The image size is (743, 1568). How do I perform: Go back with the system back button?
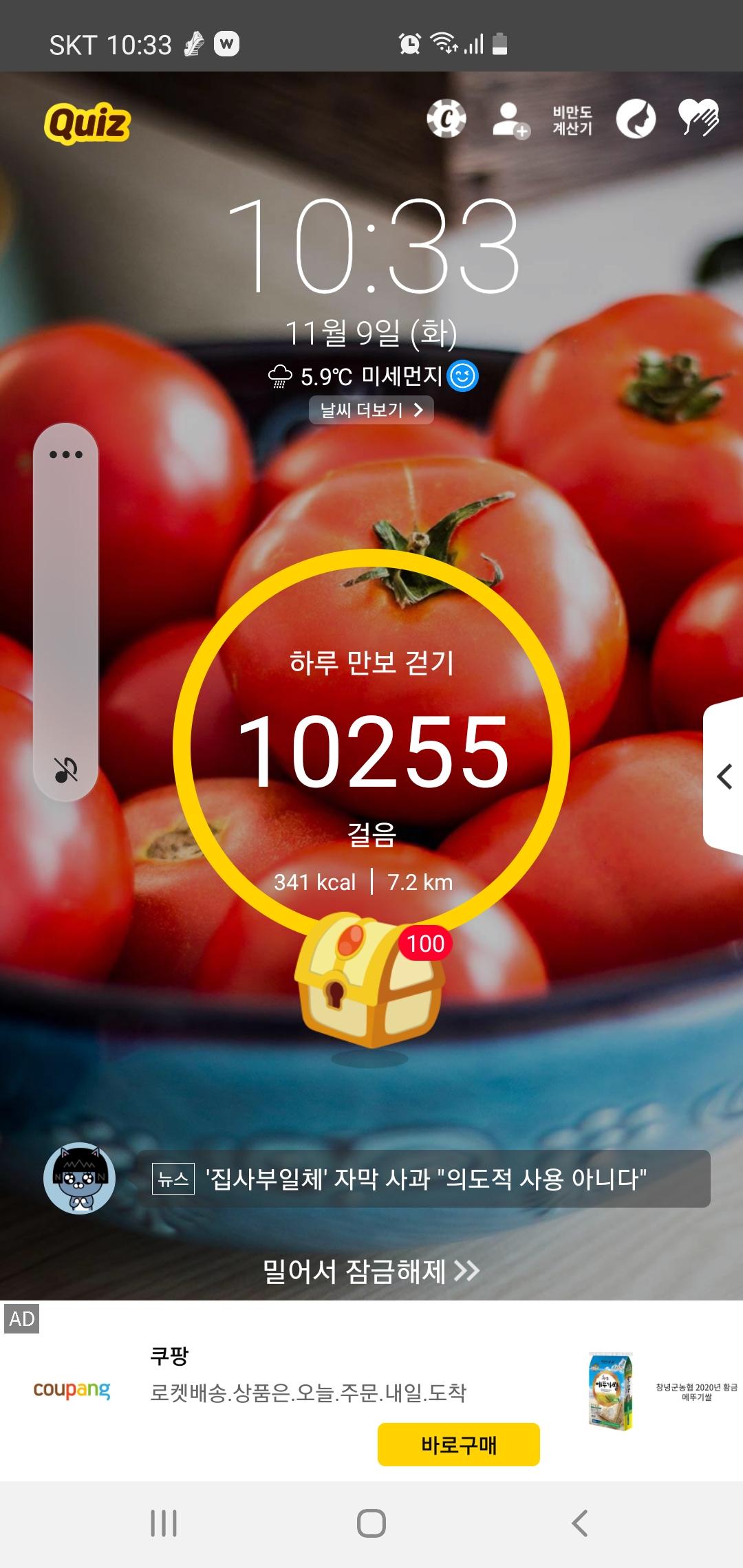pos(580,1523)
